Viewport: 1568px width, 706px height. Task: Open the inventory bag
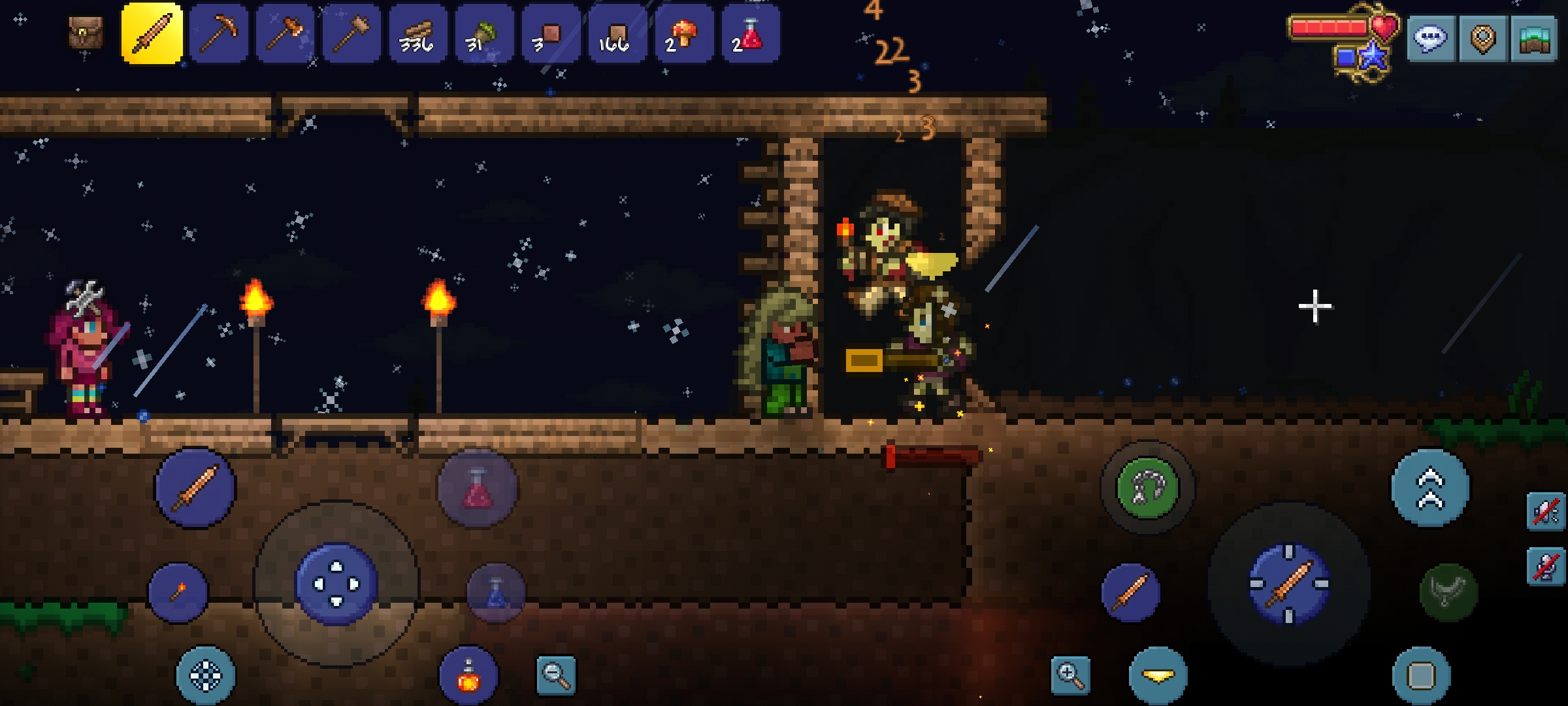point(86,33)
